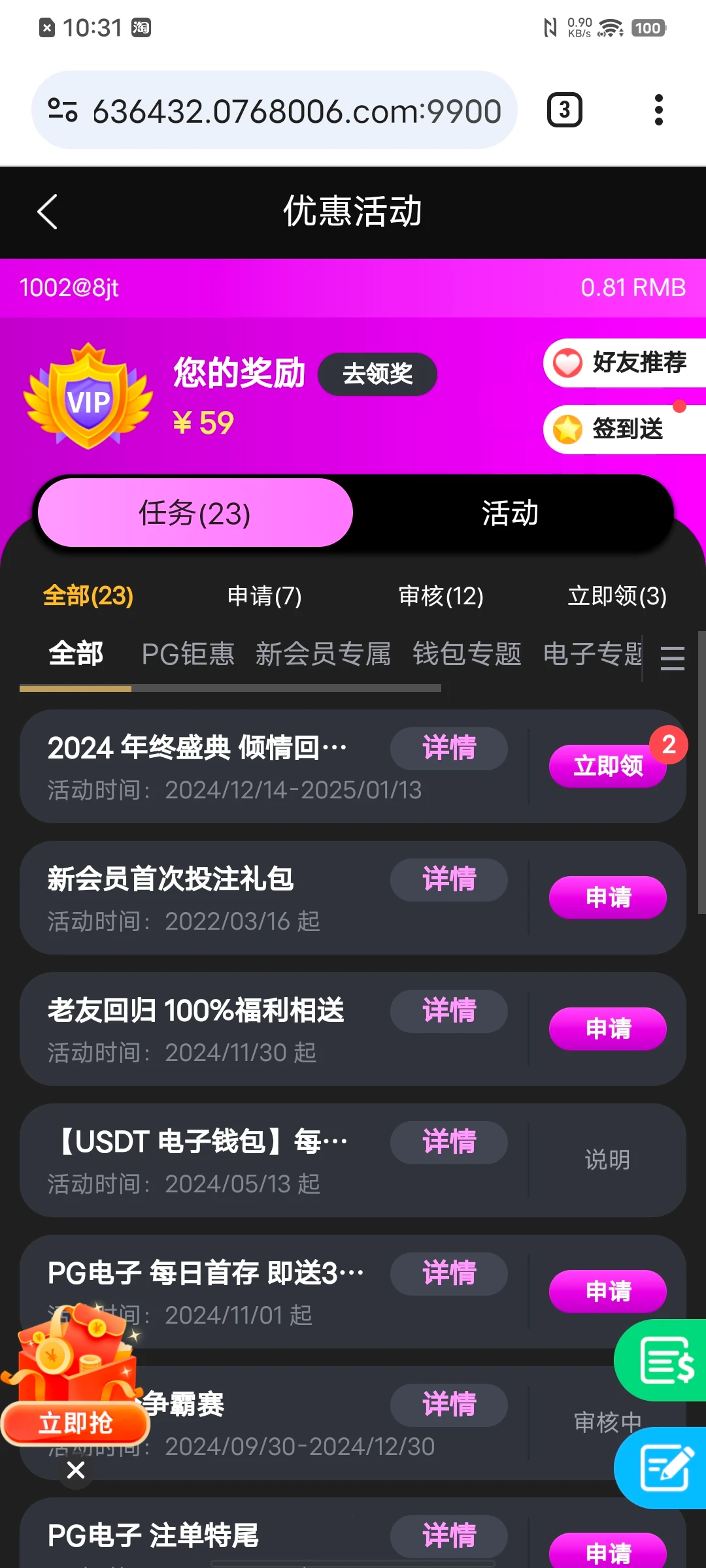Click the 去领奖 button
706x1568 pixels.
pyautogui.click(x=377, y=374)
